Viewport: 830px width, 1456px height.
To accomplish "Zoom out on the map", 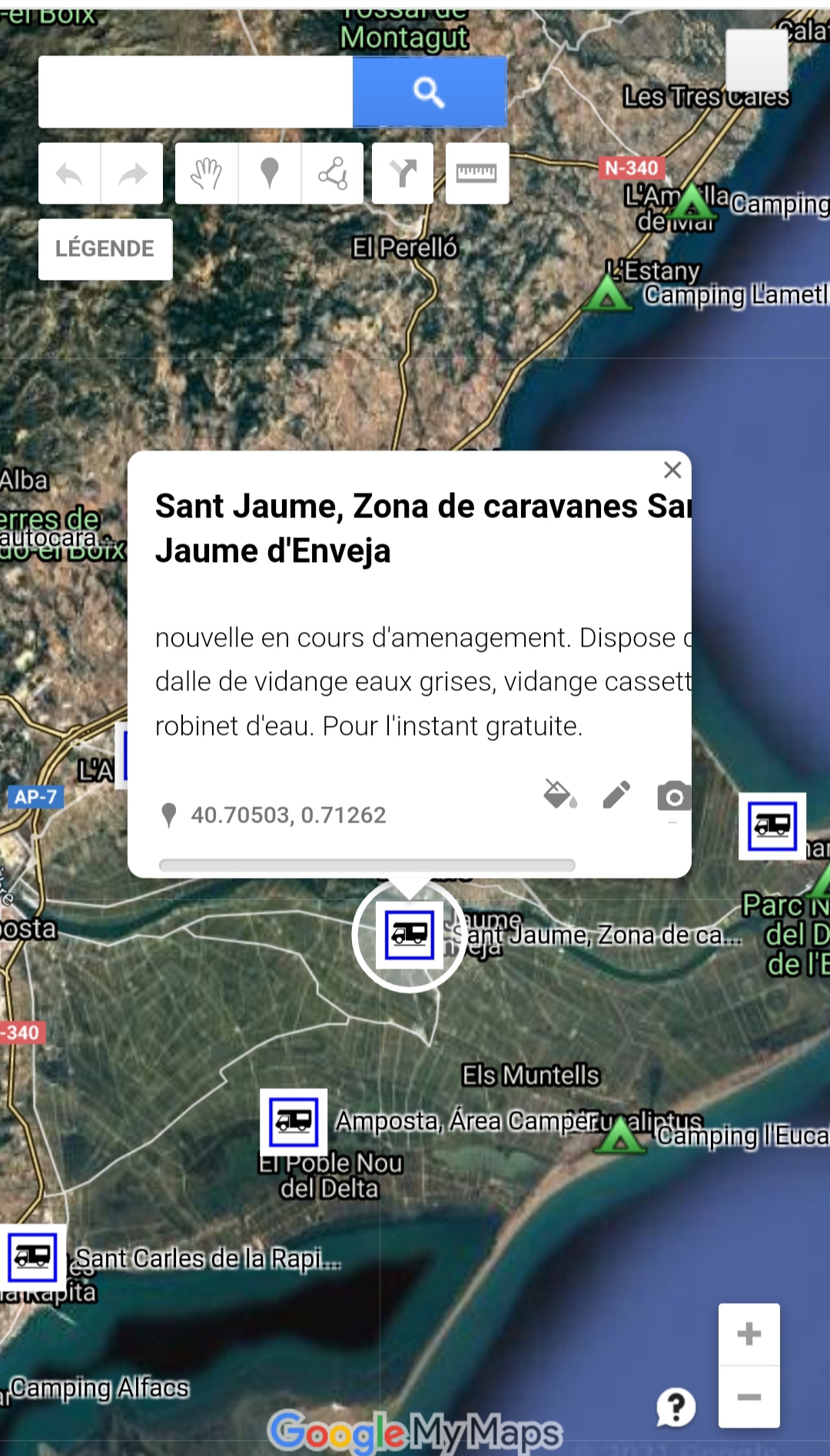I will [x=749, y=1397].
